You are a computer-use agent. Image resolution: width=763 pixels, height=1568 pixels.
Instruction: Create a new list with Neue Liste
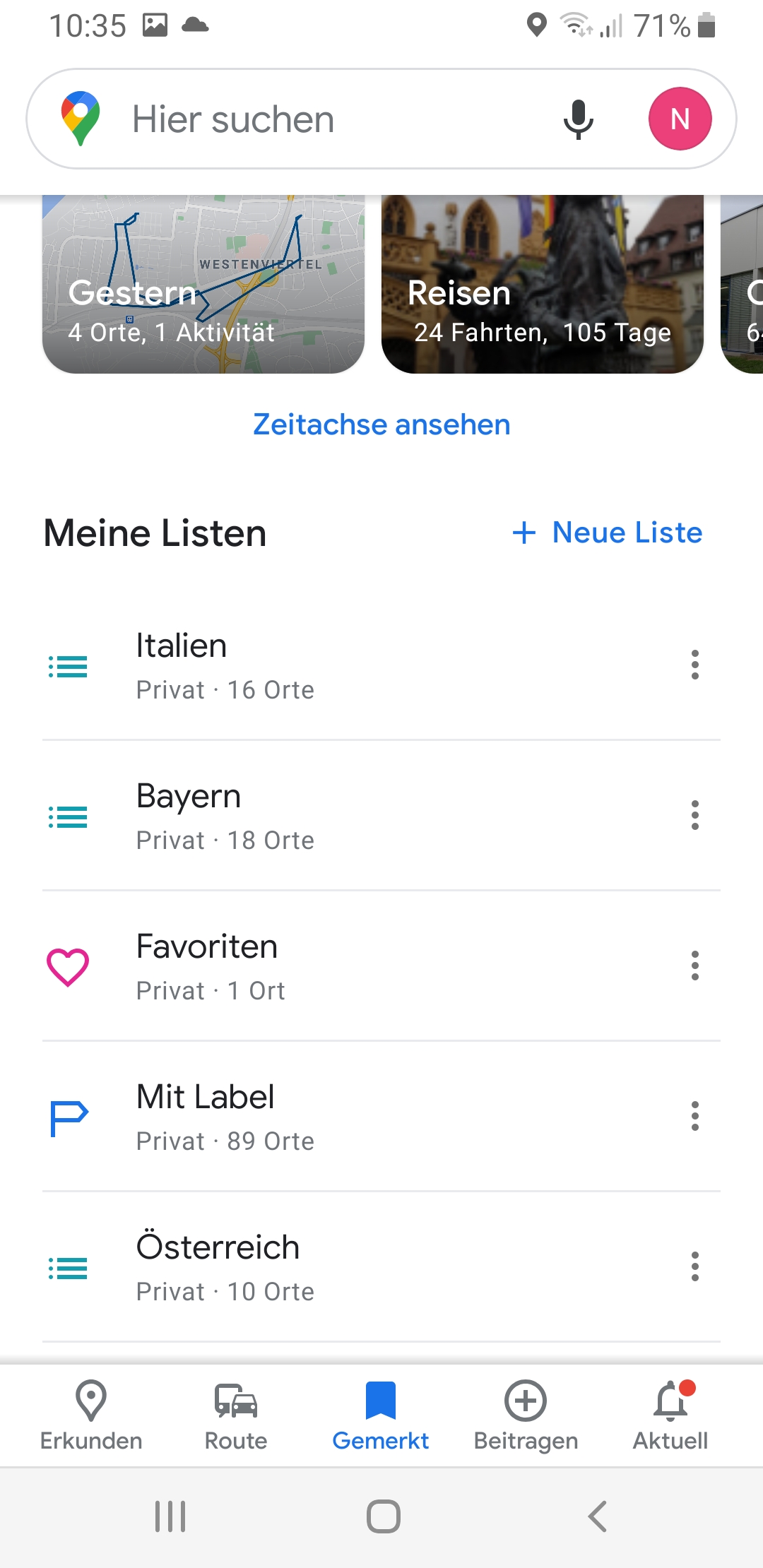pyautogui.click(x=608, y=533)
